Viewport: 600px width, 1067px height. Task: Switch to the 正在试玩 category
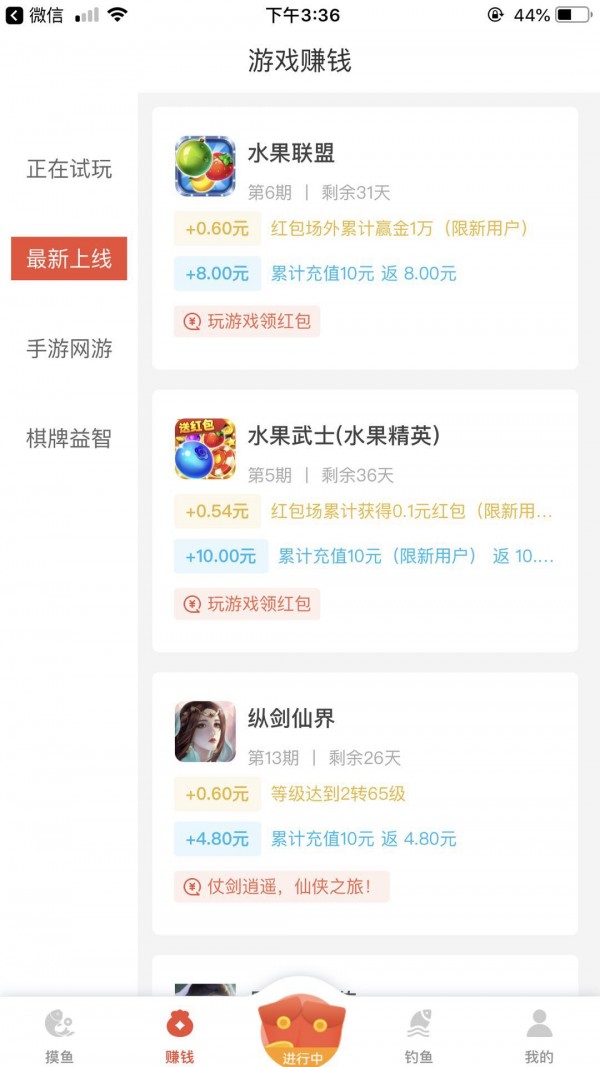pos(69,169)
